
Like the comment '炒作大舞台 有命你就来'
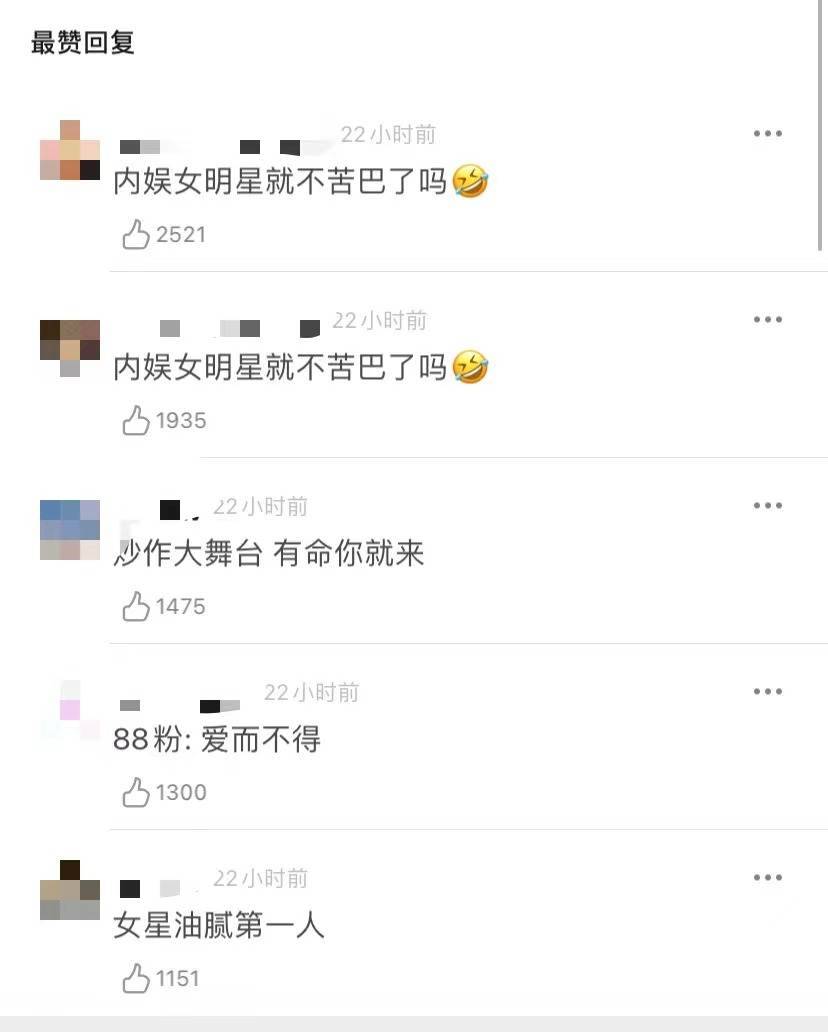pyautogui.click(x=136, y=606)
